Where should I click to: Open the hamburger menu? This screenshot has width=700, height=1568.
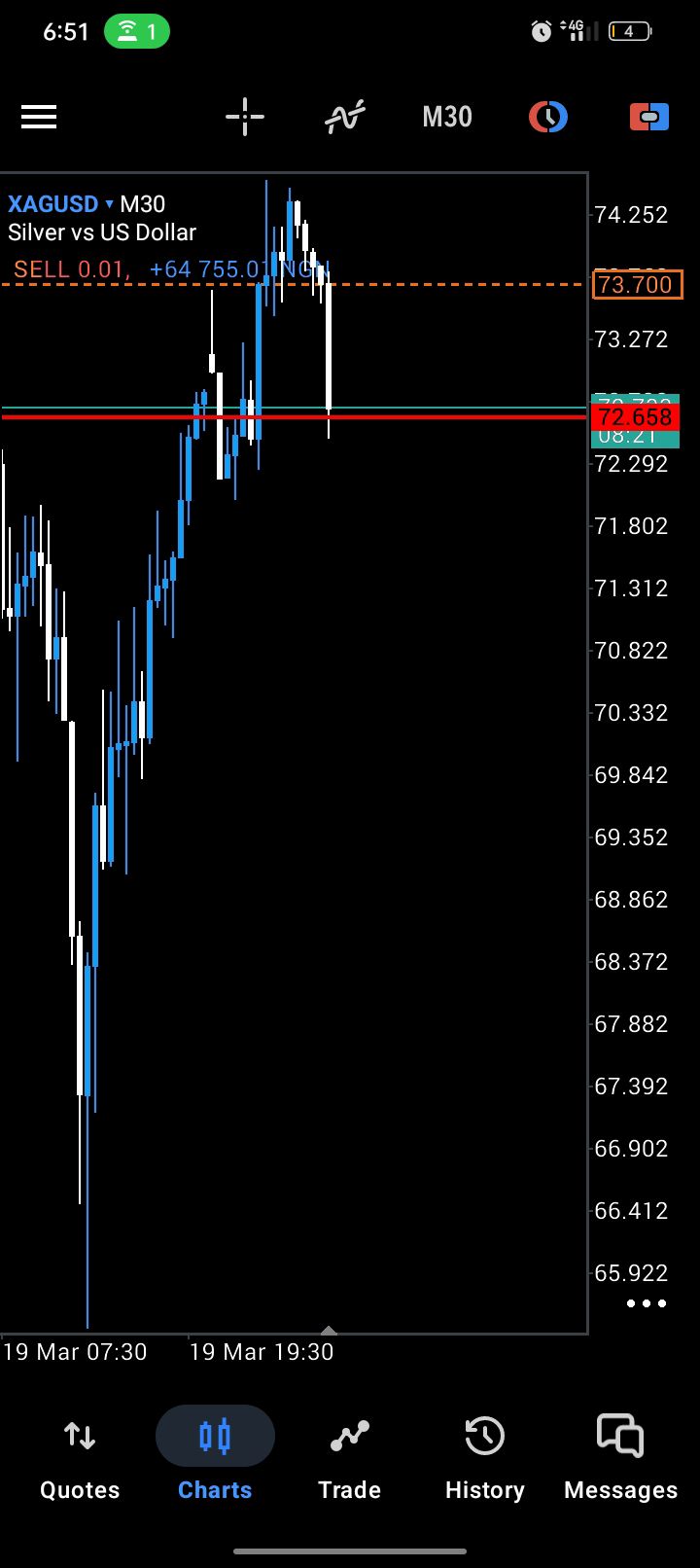pos(39,118)
